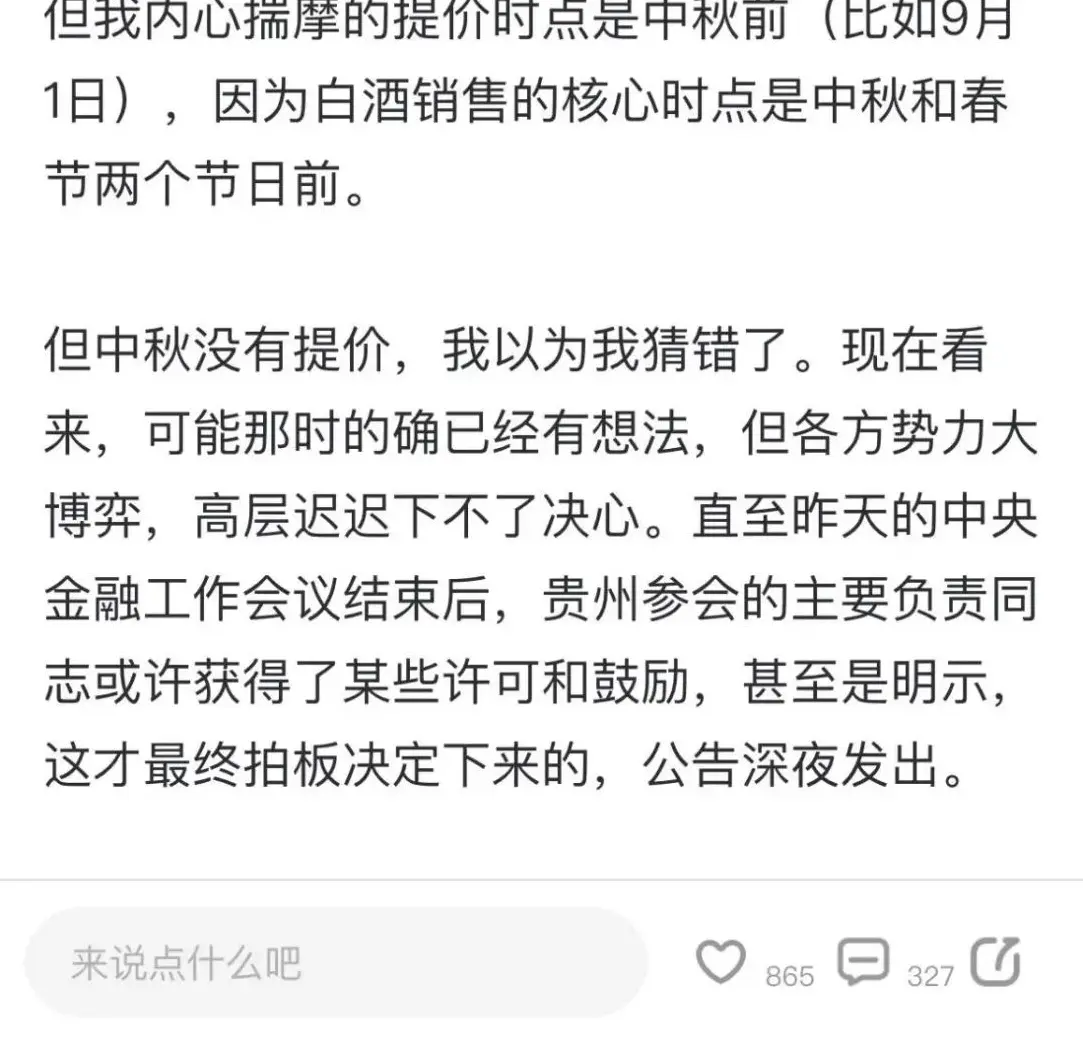Share this post via the share icon
Viewport: 1083px width, 1046px height.
point(995,961)
